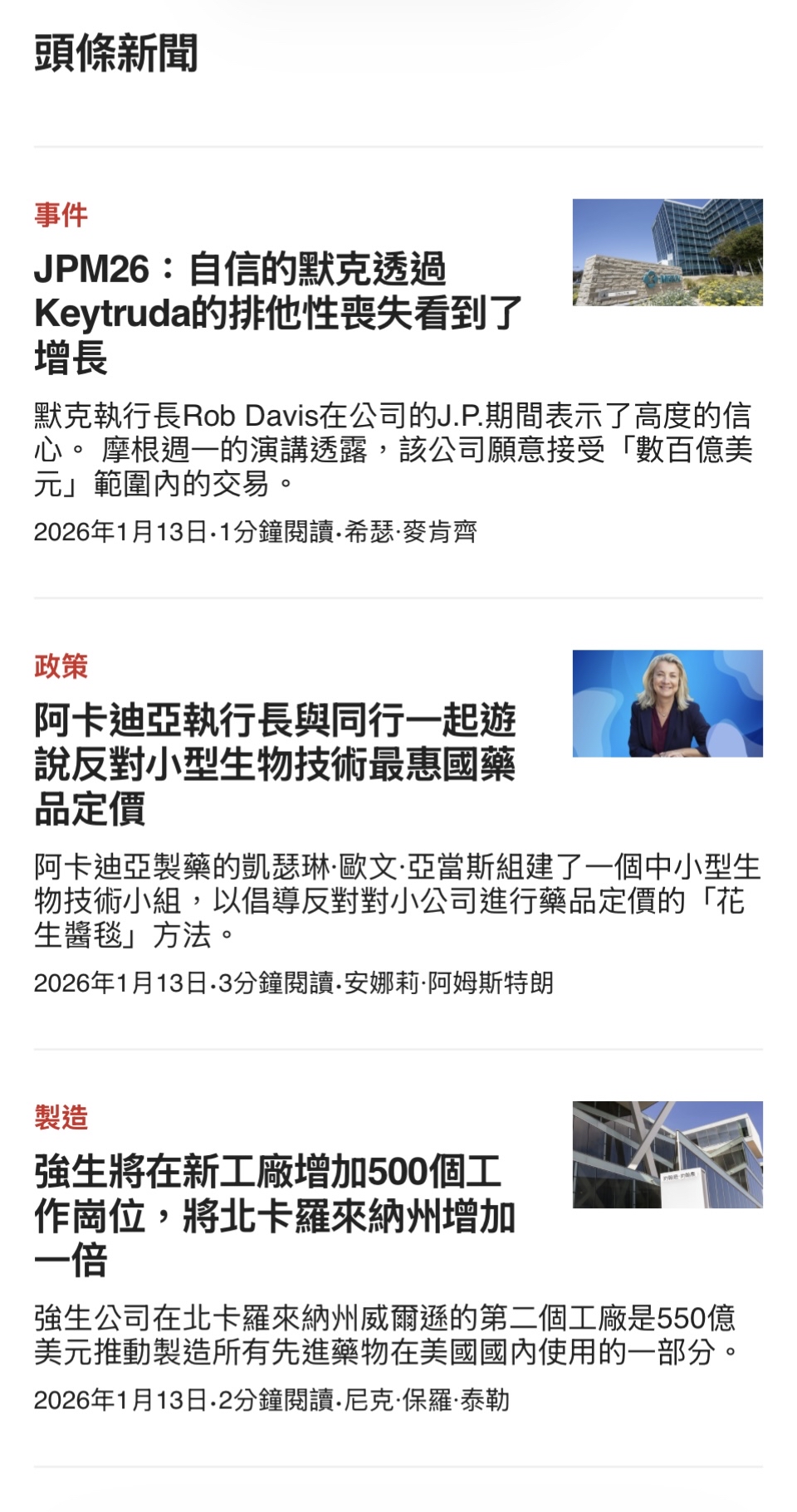Viewport: 797px width, 1512px height.
Task: Browse the 製造 category label
Action: tap(61, 1117)
